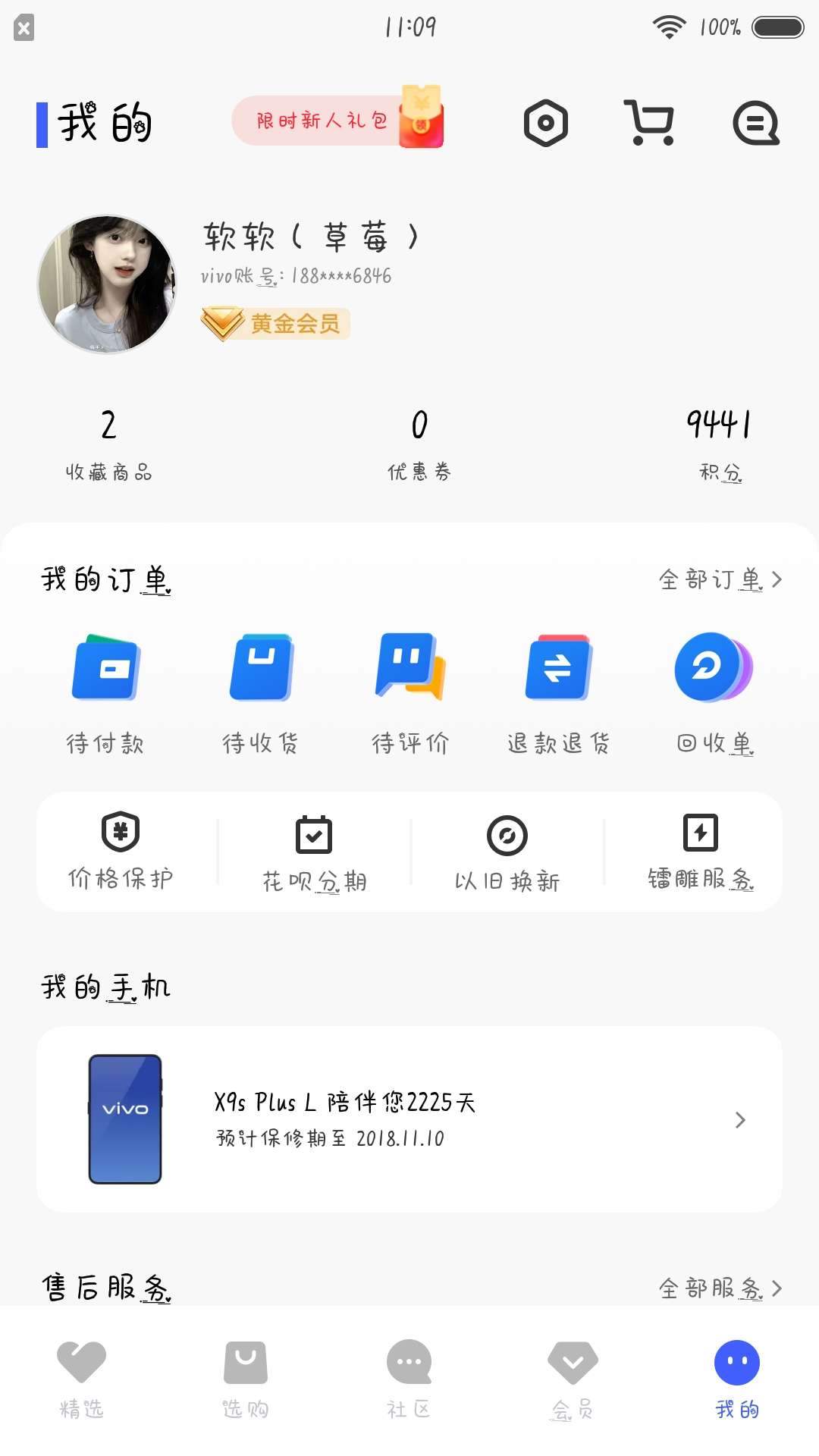Image resolution: width=819 pixels, height=1456 pixels.
Task: Tap the 限时新人礼包 gift banner
Action: [337, 121]
